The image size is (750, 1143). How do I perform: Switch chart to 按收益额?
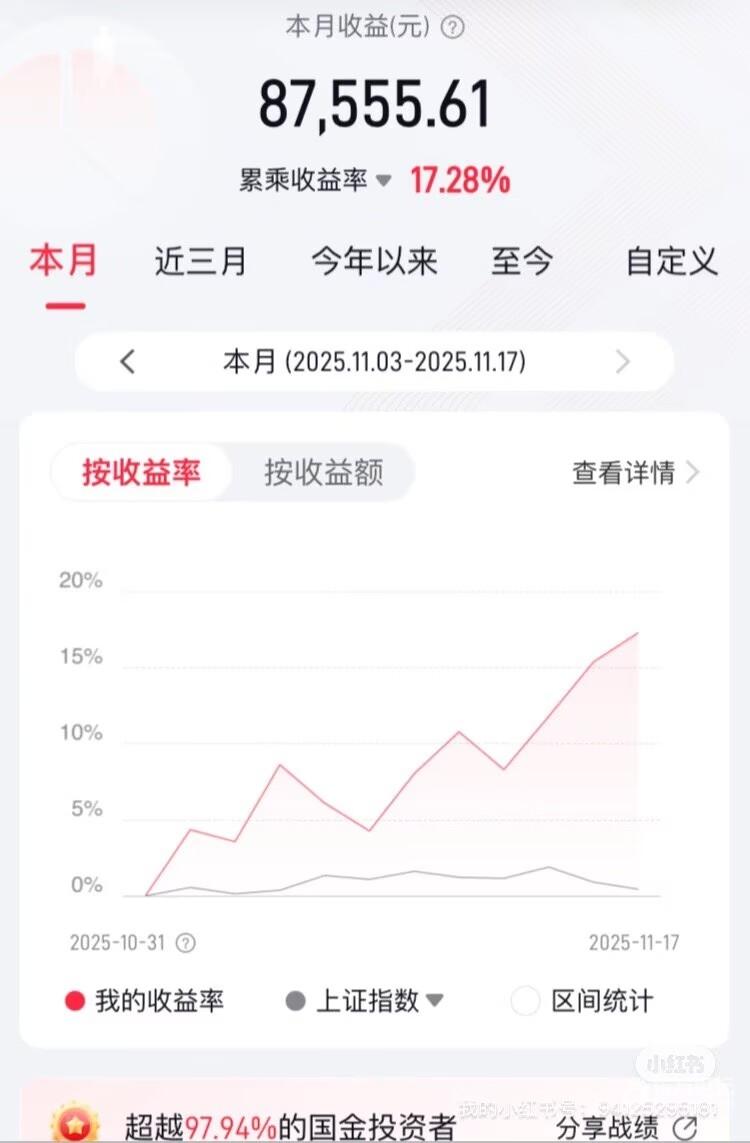(323, 472)
